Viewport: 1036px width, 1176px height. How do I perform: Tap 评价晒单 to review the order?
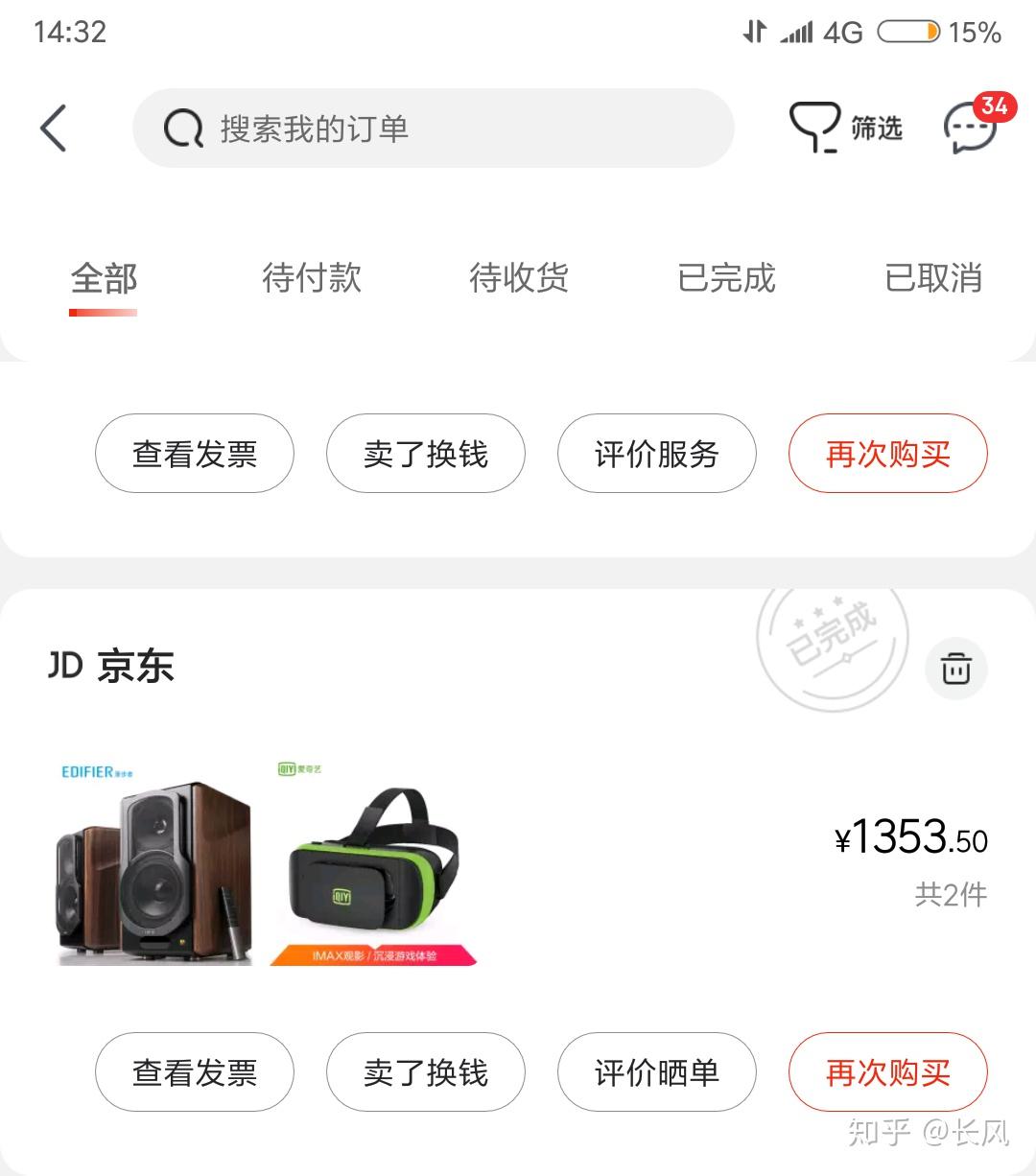656,1072
